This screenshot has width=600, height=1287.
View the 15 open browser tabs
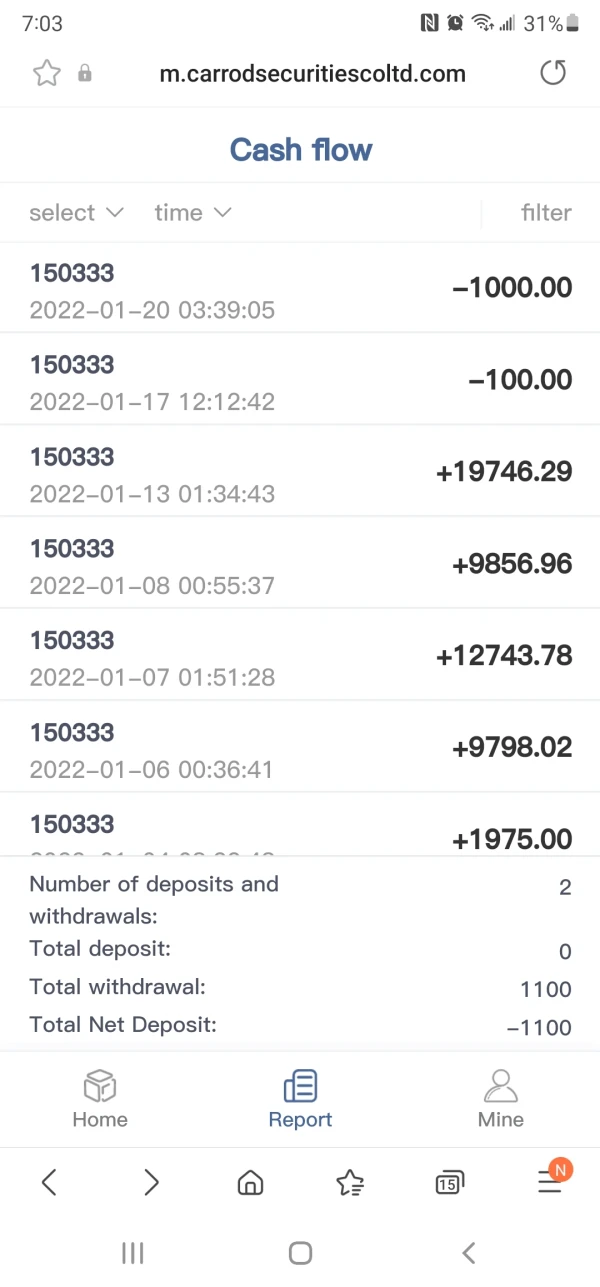coord(449,1183)
